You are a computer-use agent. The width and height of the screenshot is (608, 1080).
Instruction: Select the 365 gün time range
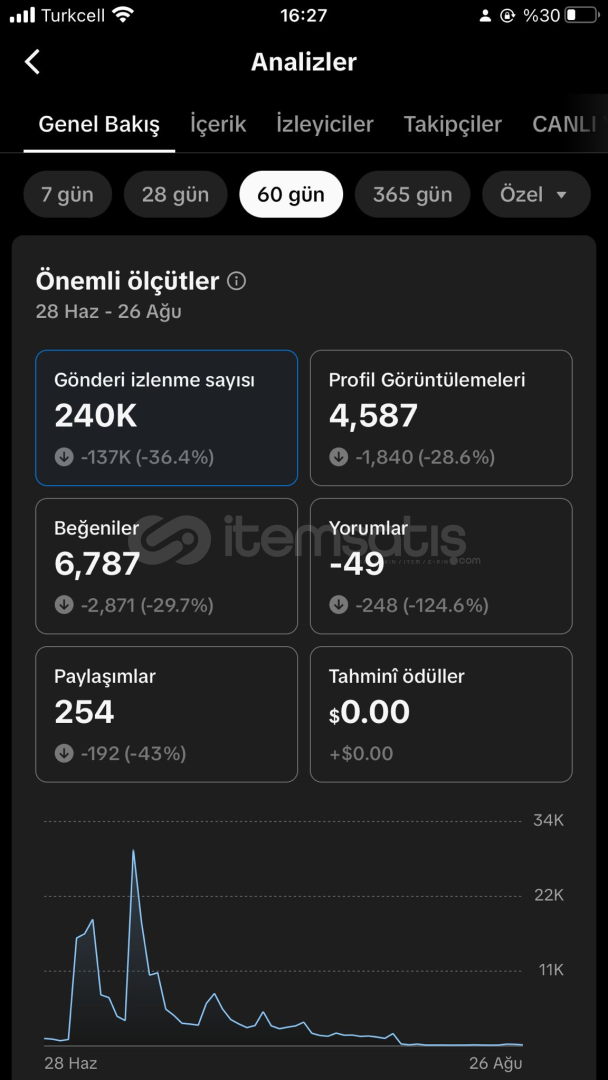pyautogui.click(x=412, y=194)
